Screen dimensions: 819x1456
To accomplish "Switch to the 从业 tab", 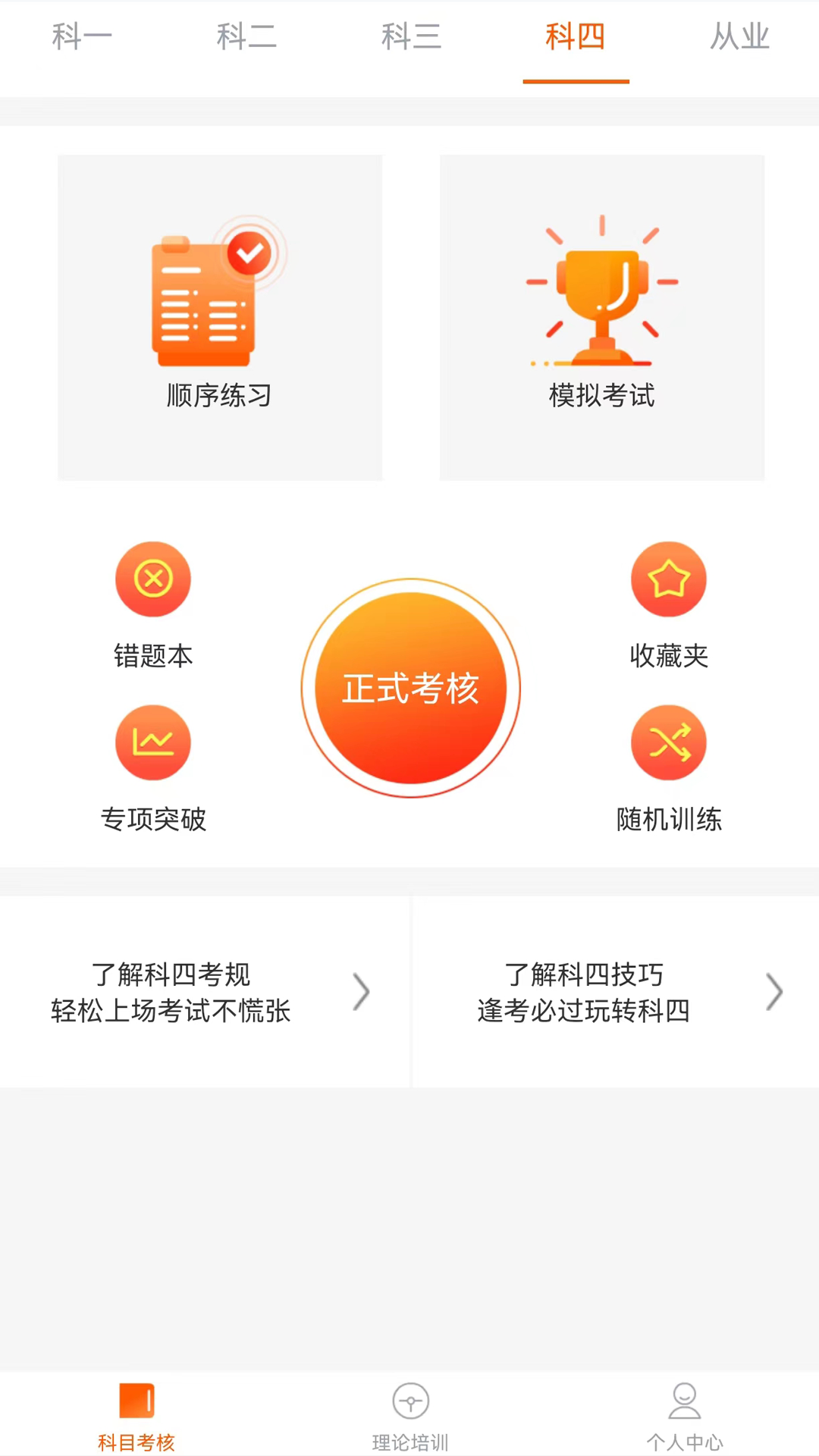I will [739, 36].
